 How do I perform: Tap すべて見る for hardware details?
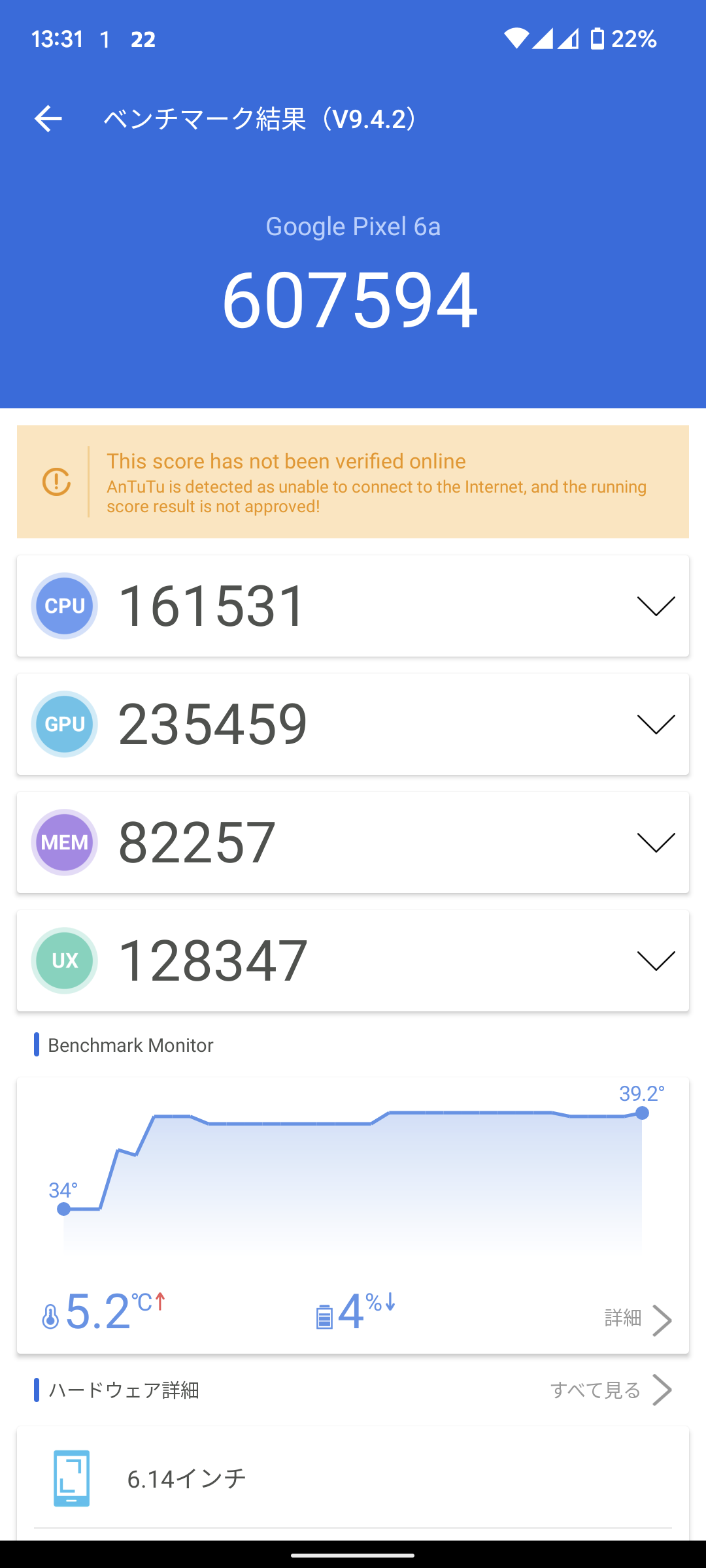click(x=610, y=1390)
